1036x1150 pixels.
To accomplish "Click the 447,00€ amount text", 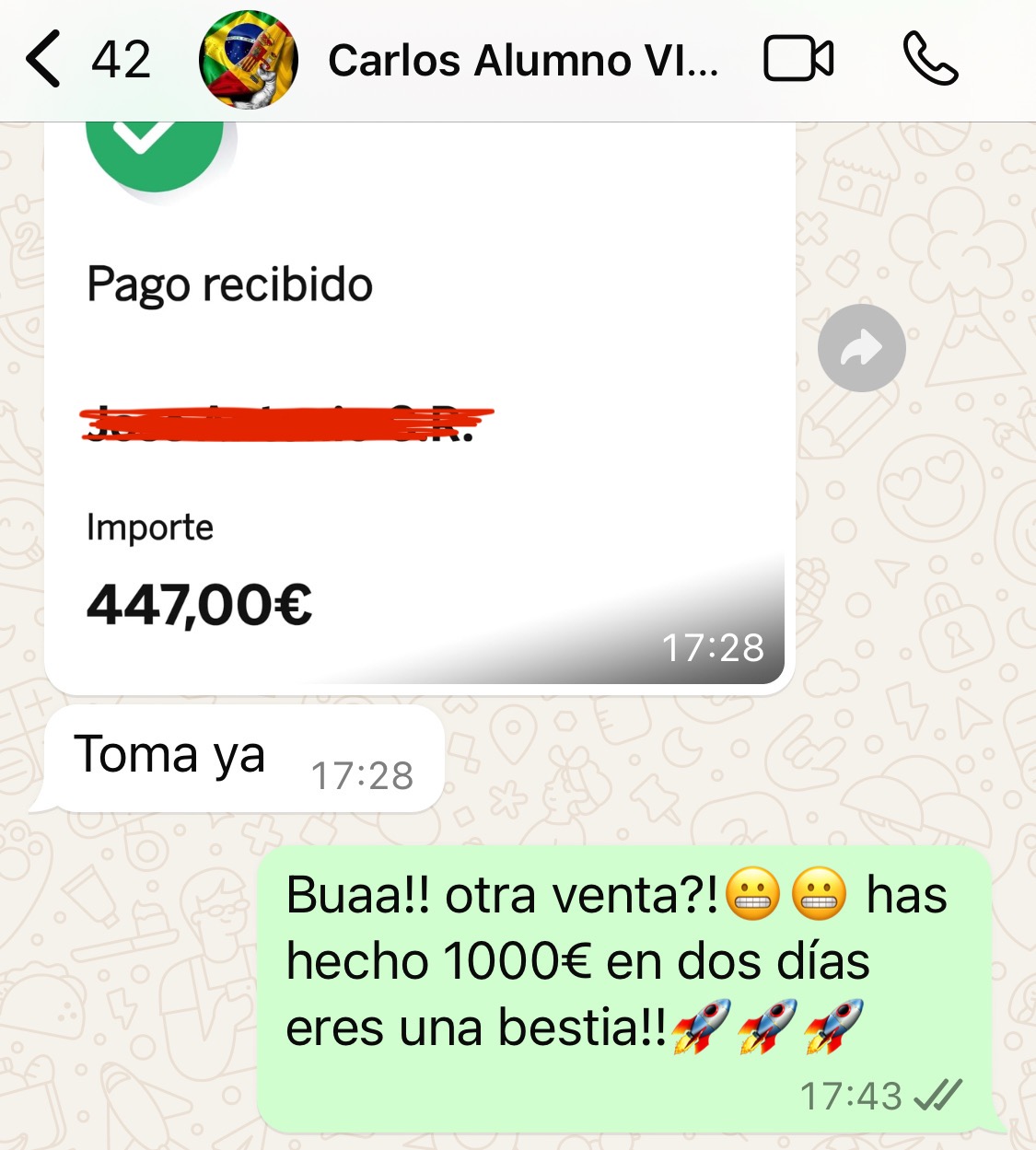I will [198, 603].
